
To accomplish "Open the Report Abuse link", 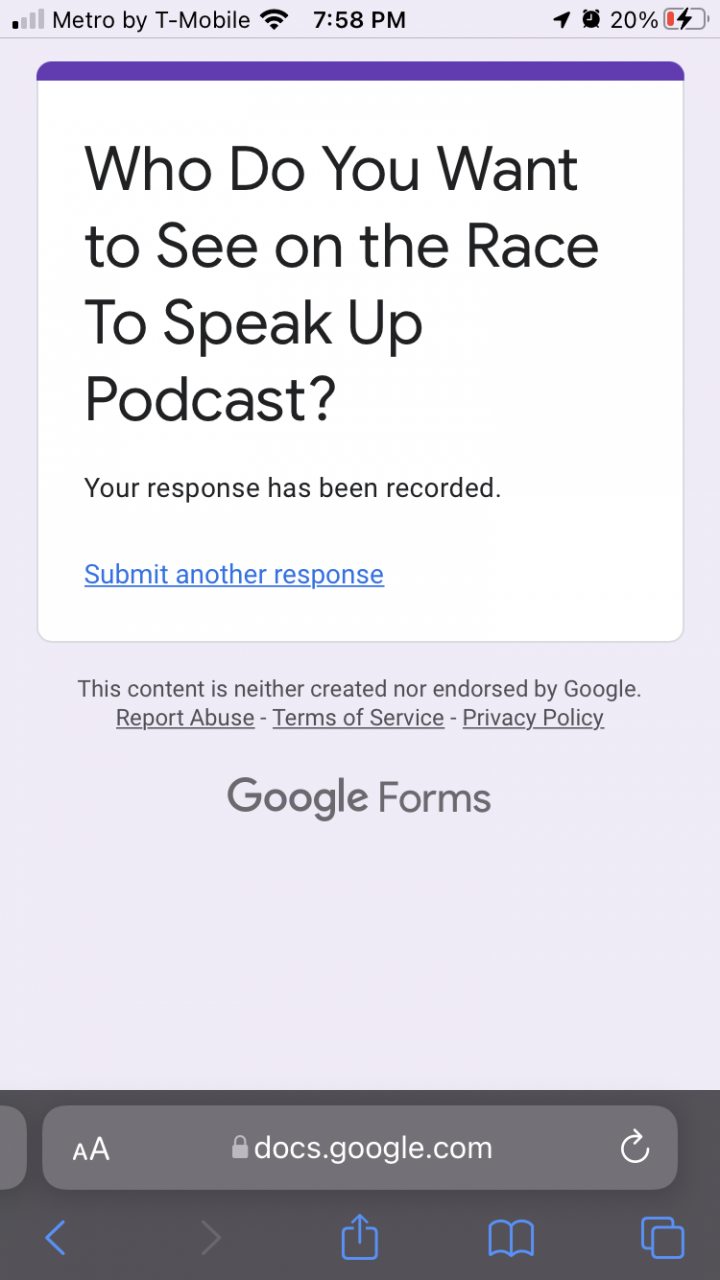I will 185,718.
